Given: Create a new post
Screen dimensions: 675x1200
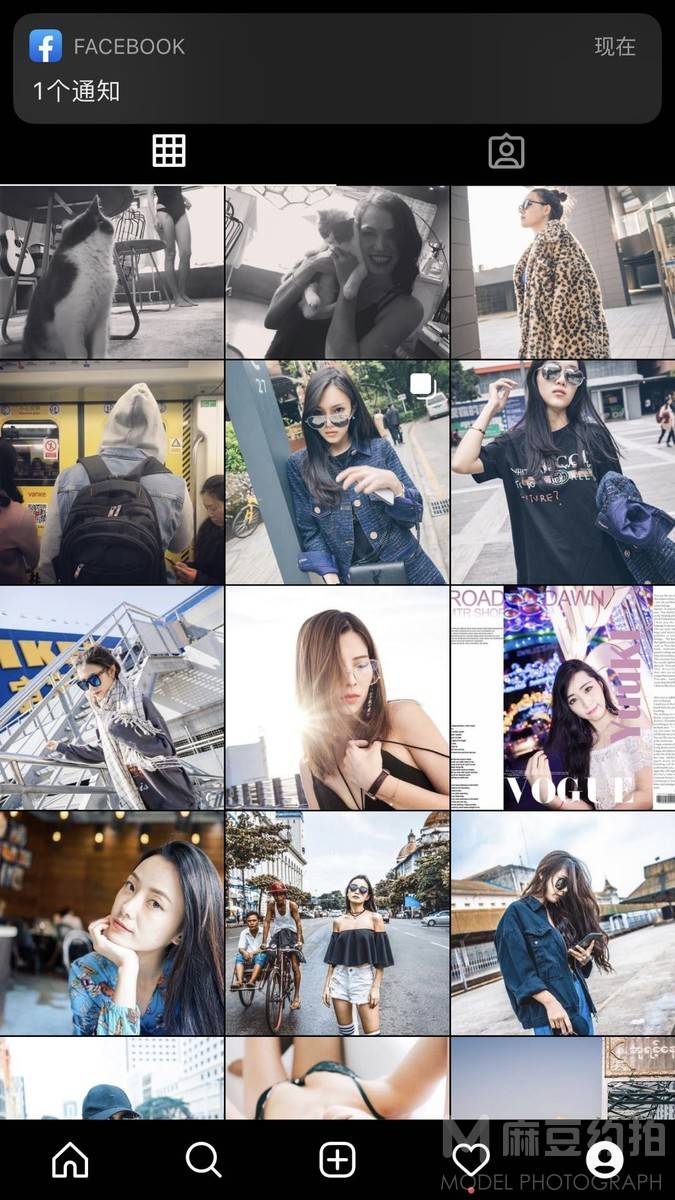Looking at the screenshot, I should click(337, 1160).
